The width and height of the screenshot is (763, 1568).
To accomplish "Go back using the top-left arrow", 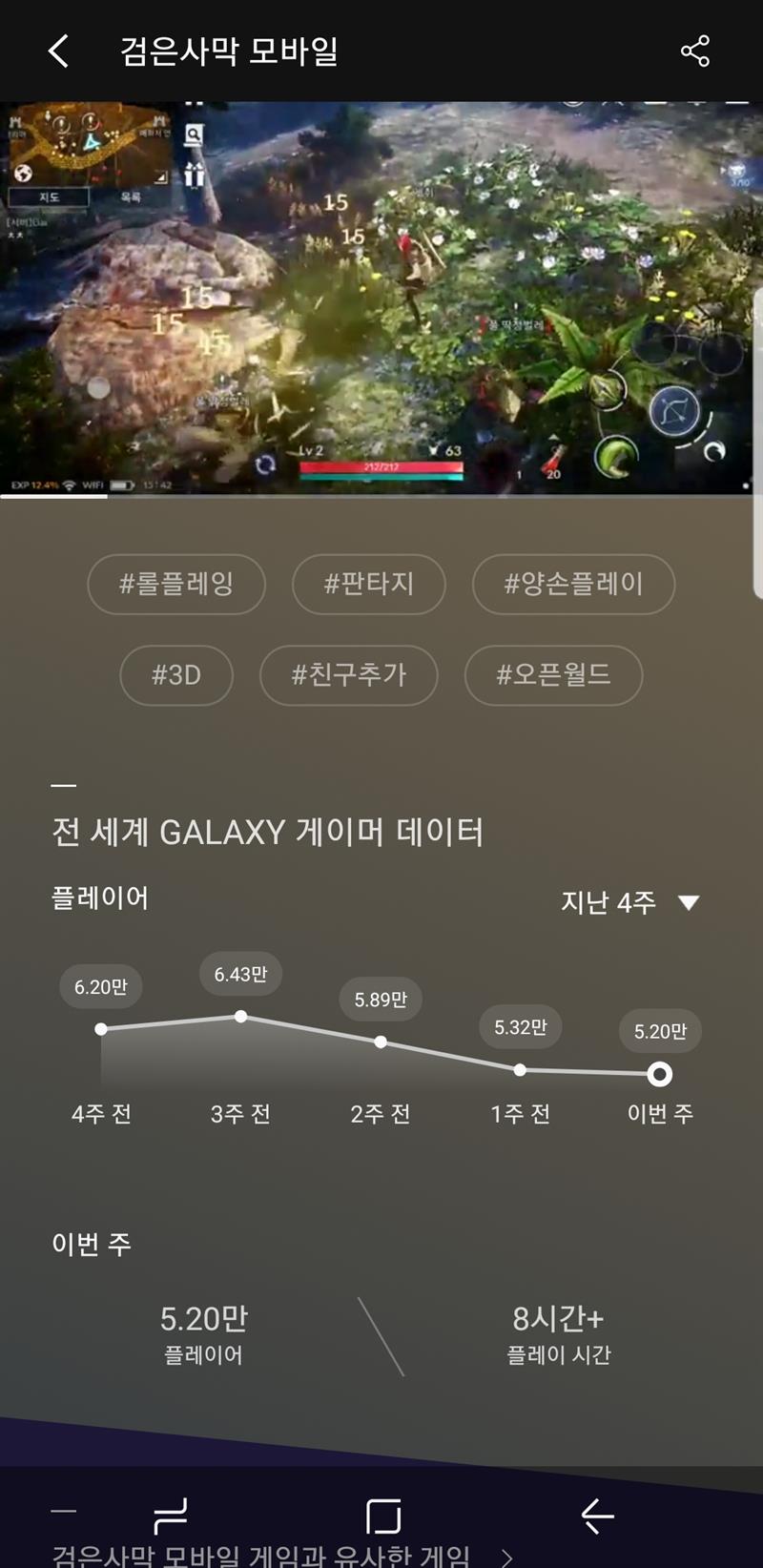I will [x=59, y=51].
